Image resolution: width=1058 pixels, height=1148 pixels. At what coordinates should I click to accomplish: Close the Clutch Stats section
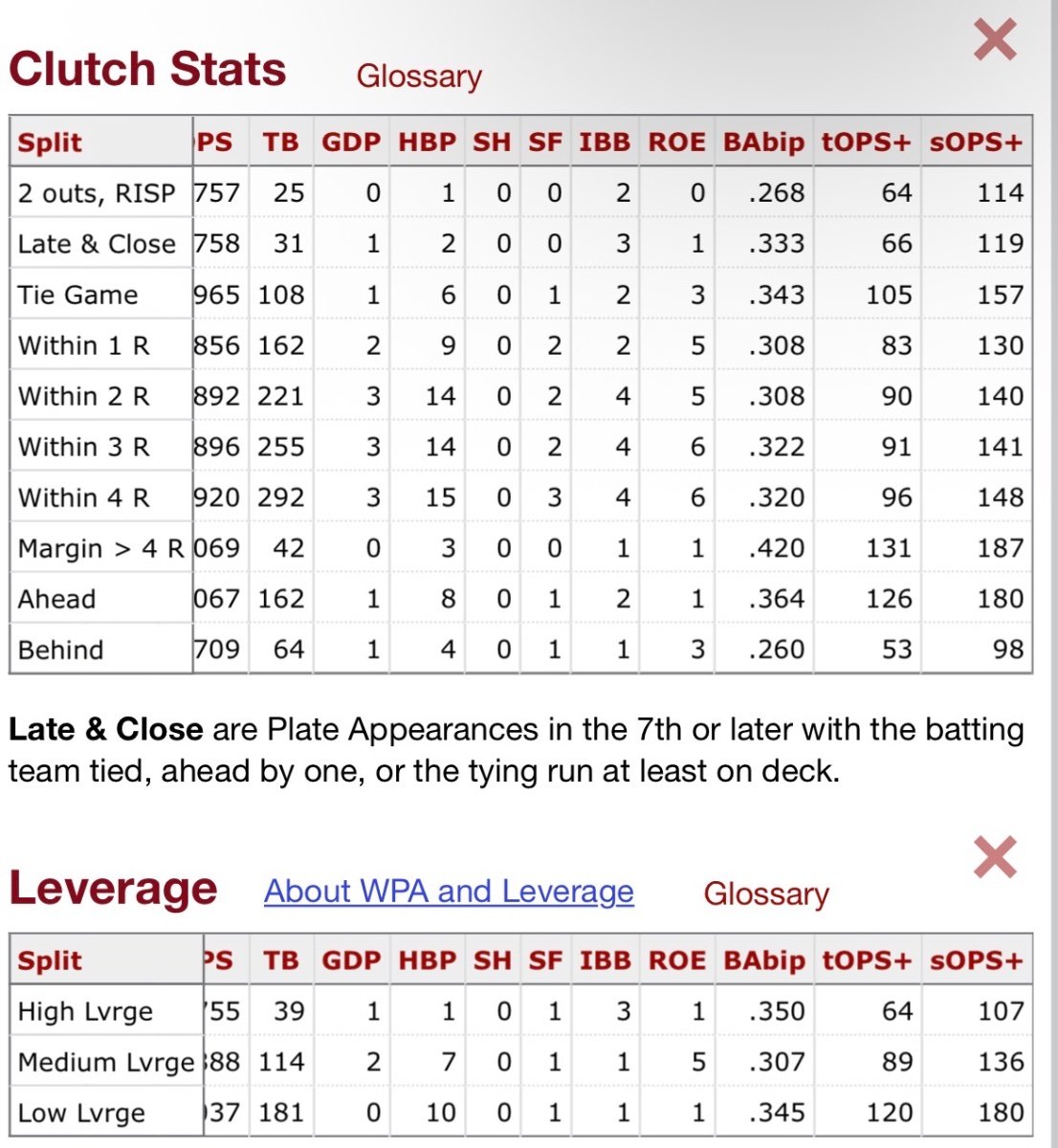click(995, 40)
